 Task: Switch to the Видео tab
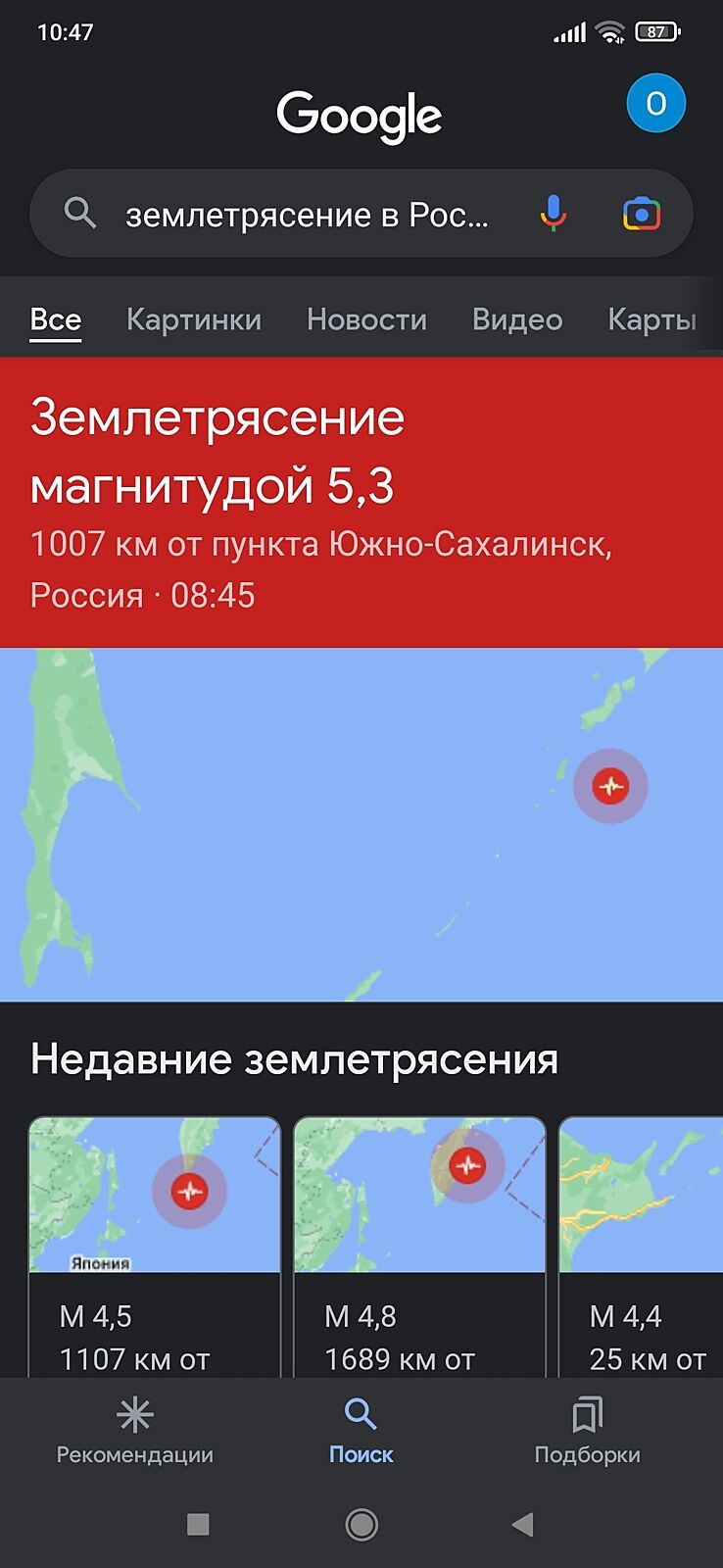(x=517, y=319)
